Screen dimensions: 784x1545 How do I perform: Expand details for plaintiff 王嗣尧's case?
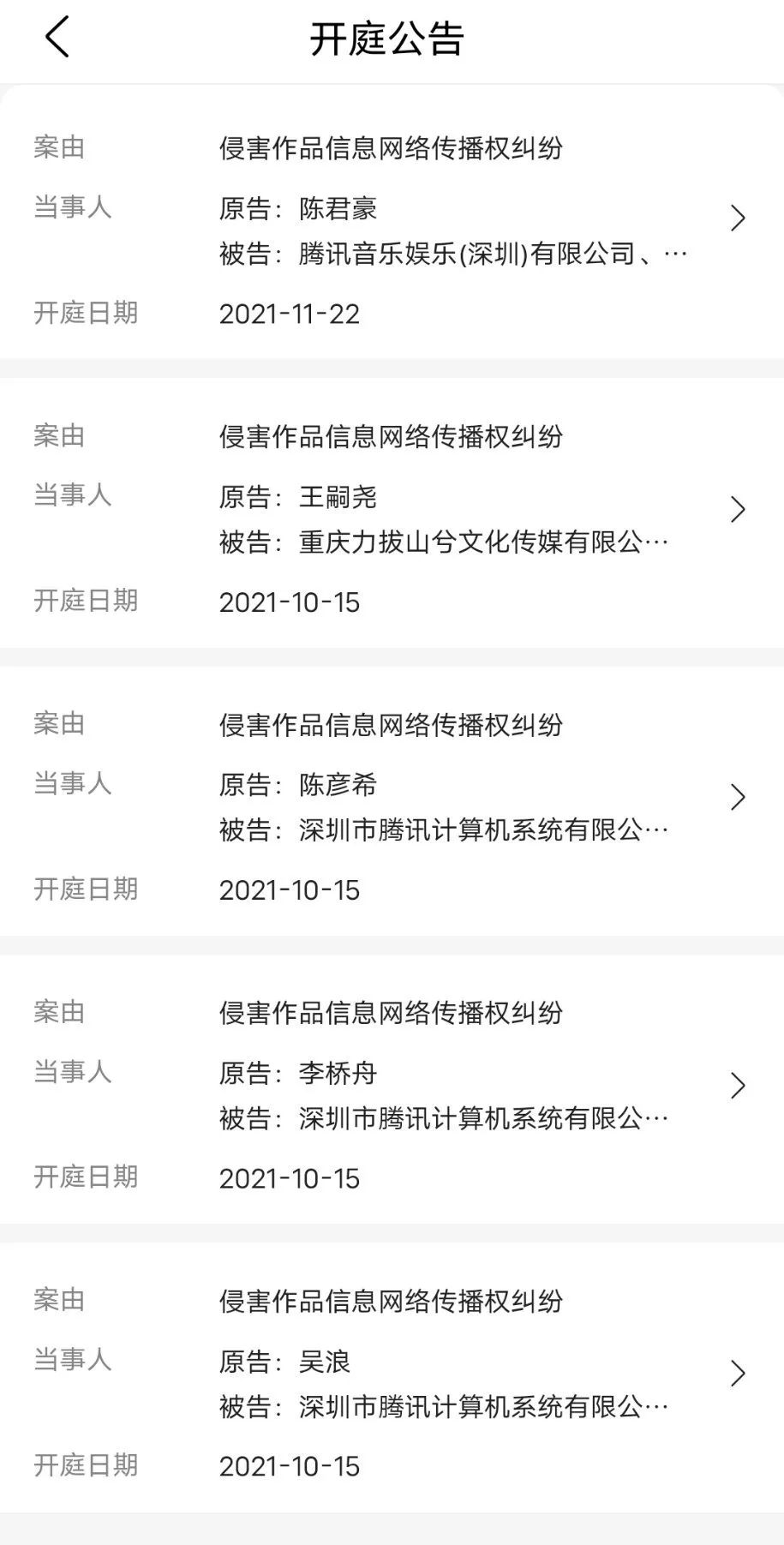[737, 509]
